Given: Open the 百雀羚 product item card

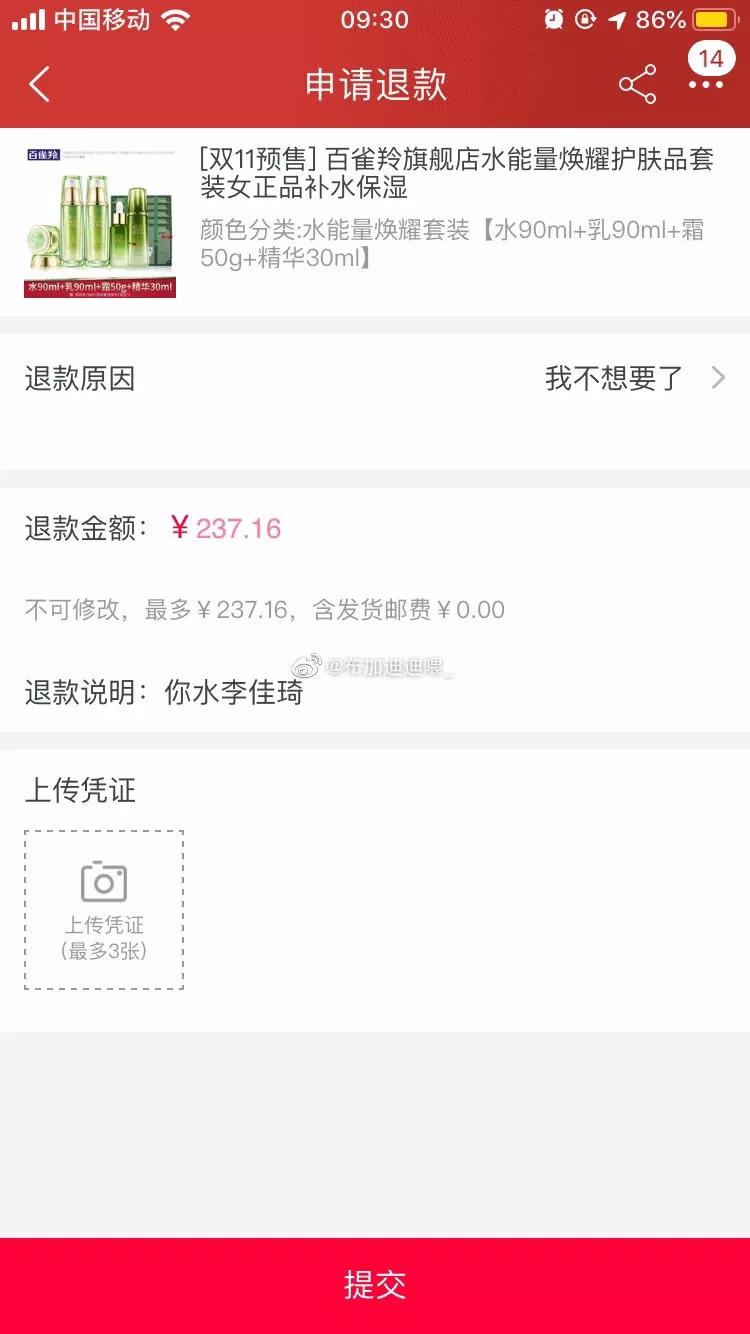Looking at the screenshot, I should pos(375,222).
